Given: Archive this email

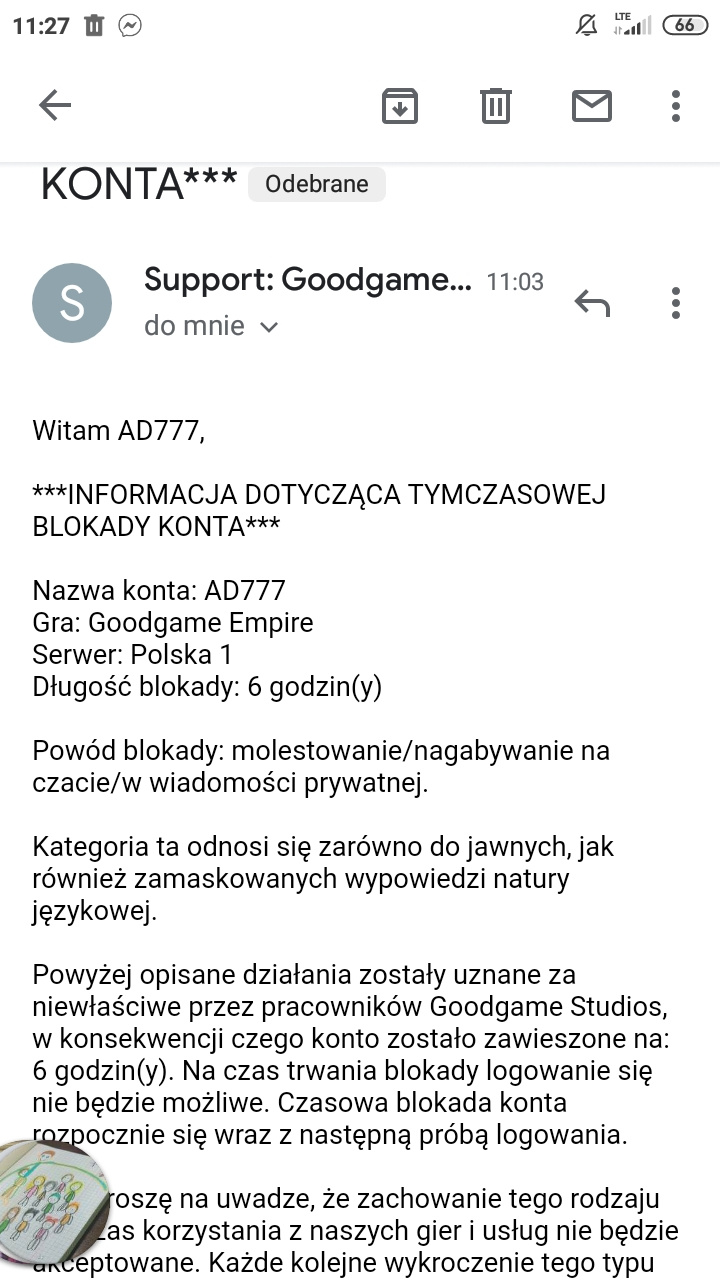Looking at the screenshot, I should pyautogui.click(x=400, y=105).
